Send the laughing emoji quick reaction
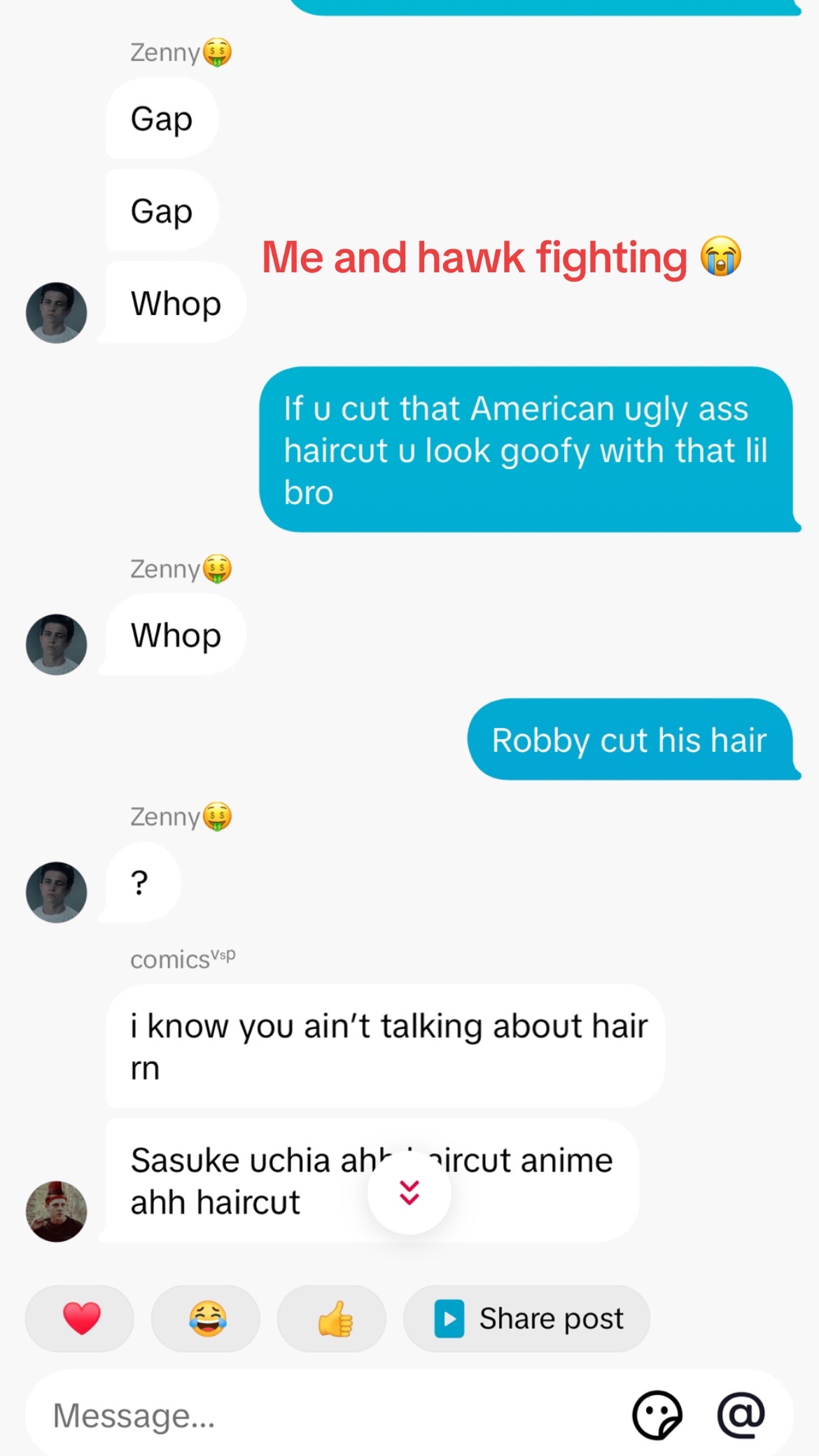The width and height of the screenshot is (819, 1456). pyautogui.click(x=206, y=1318)
